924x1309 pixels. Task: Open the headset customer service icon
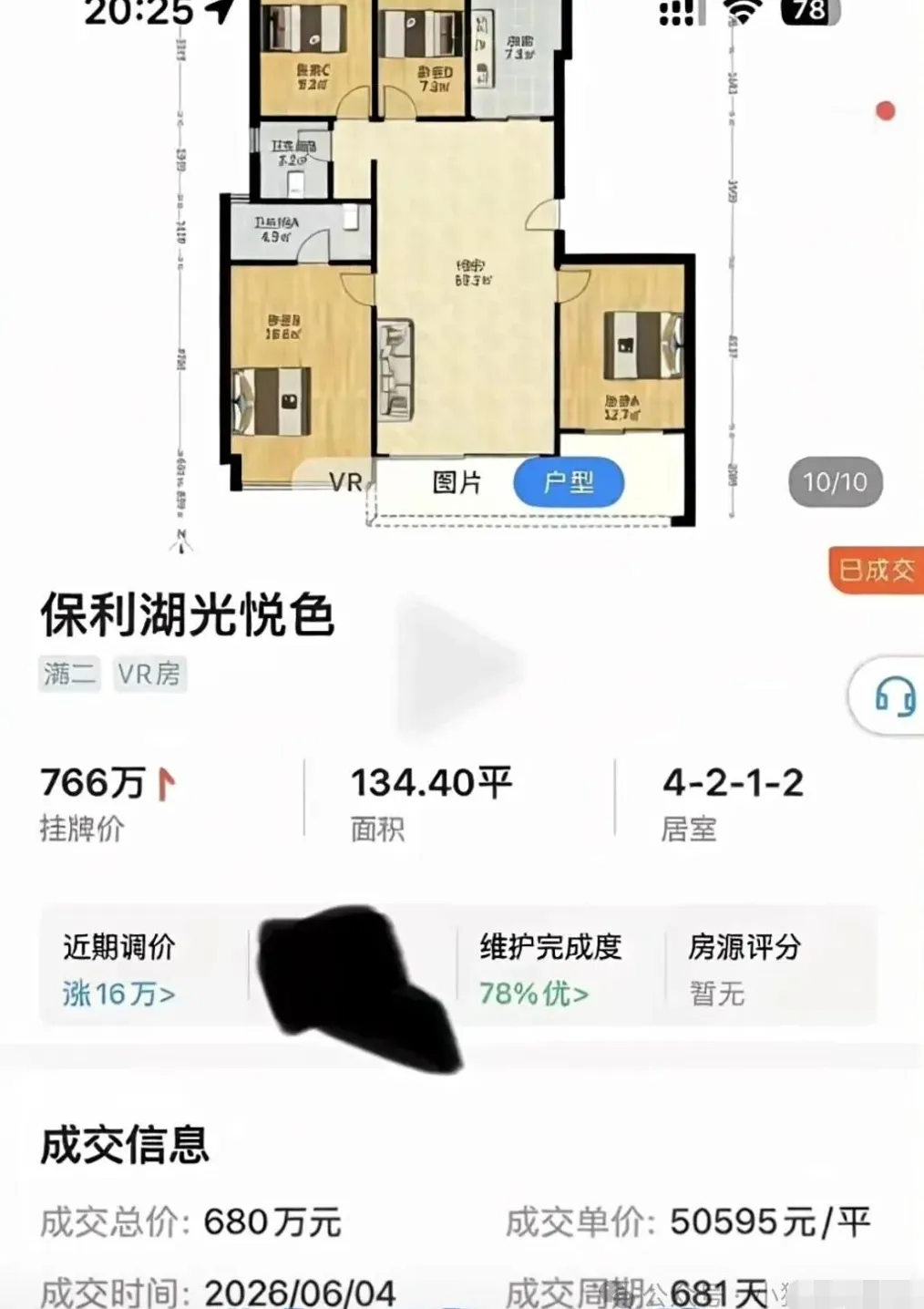pos(894,696)
